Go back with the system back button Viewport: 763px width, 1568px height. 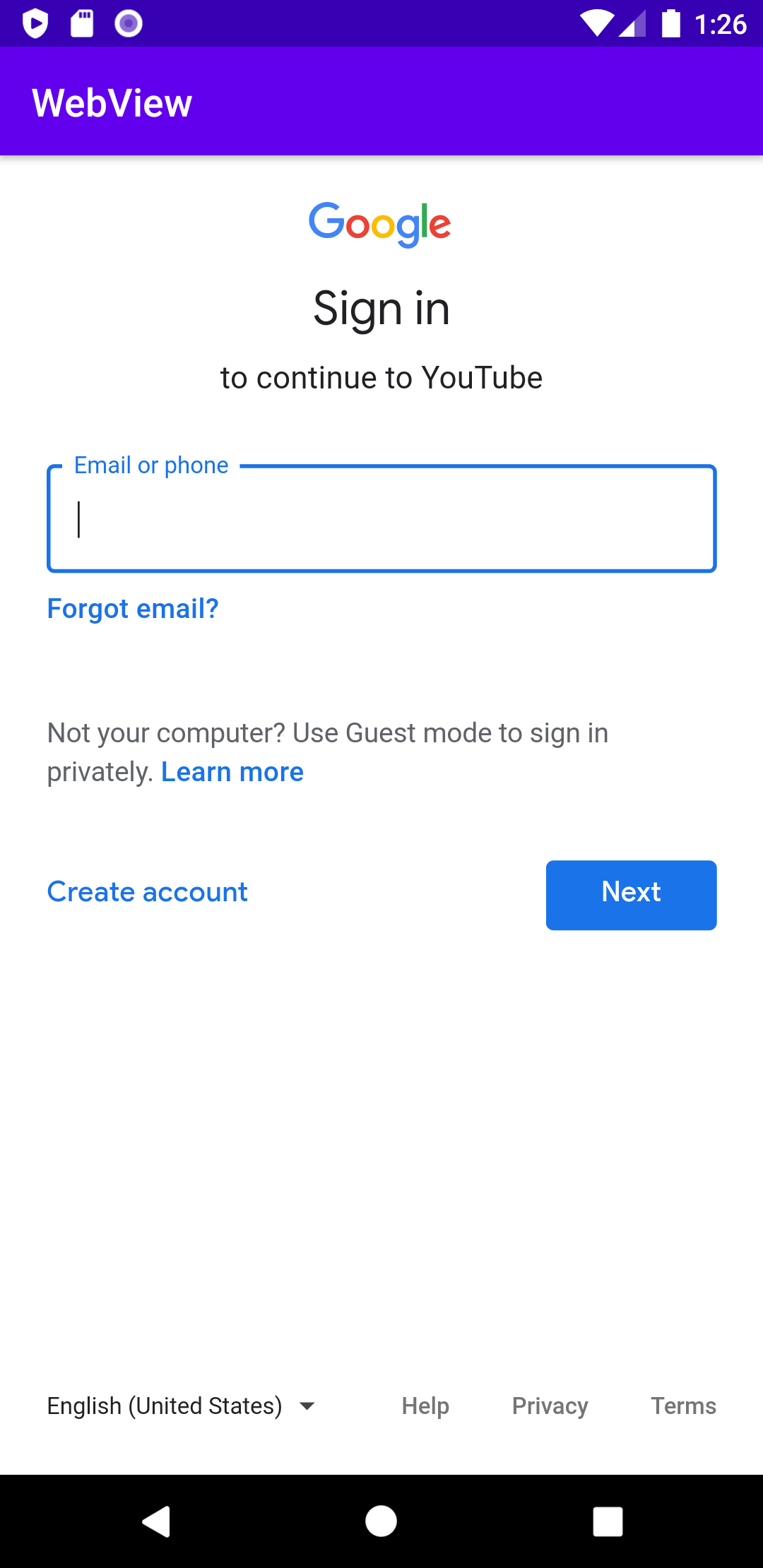pyautogui.click(x=156, y=1521)
